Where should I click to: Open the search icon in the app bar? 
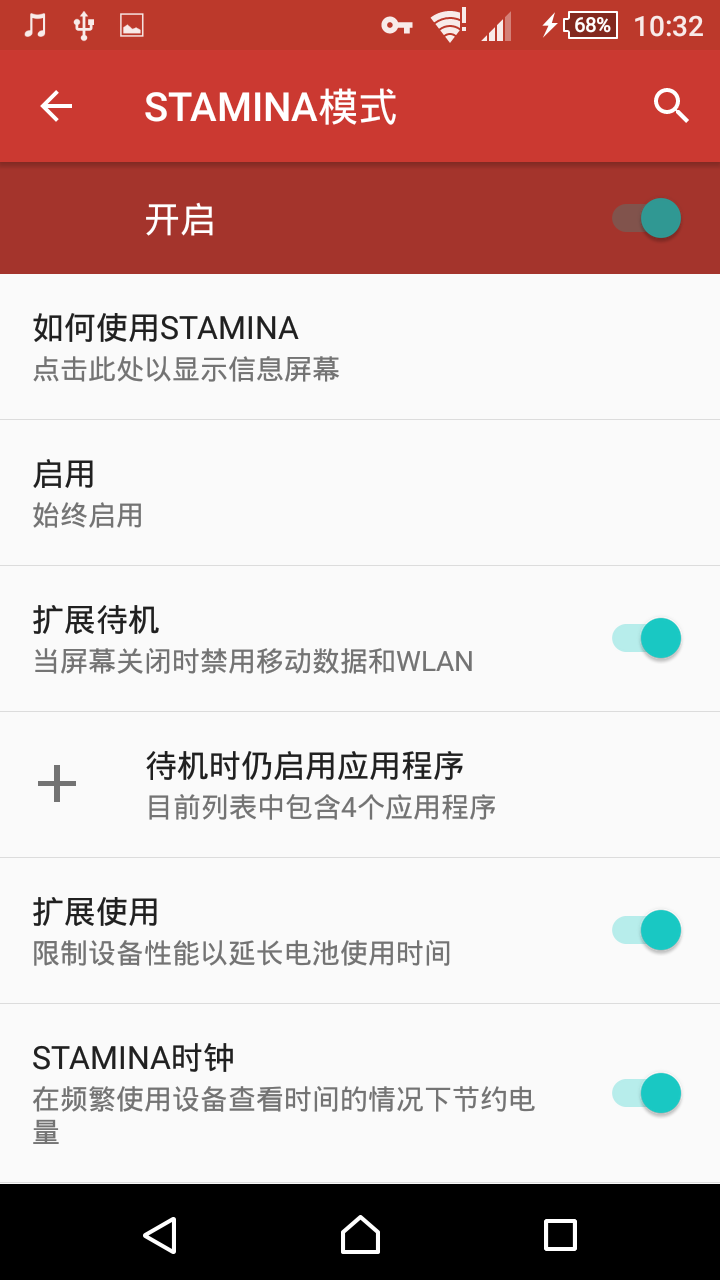pyautogui.click(x=671, y=106)
